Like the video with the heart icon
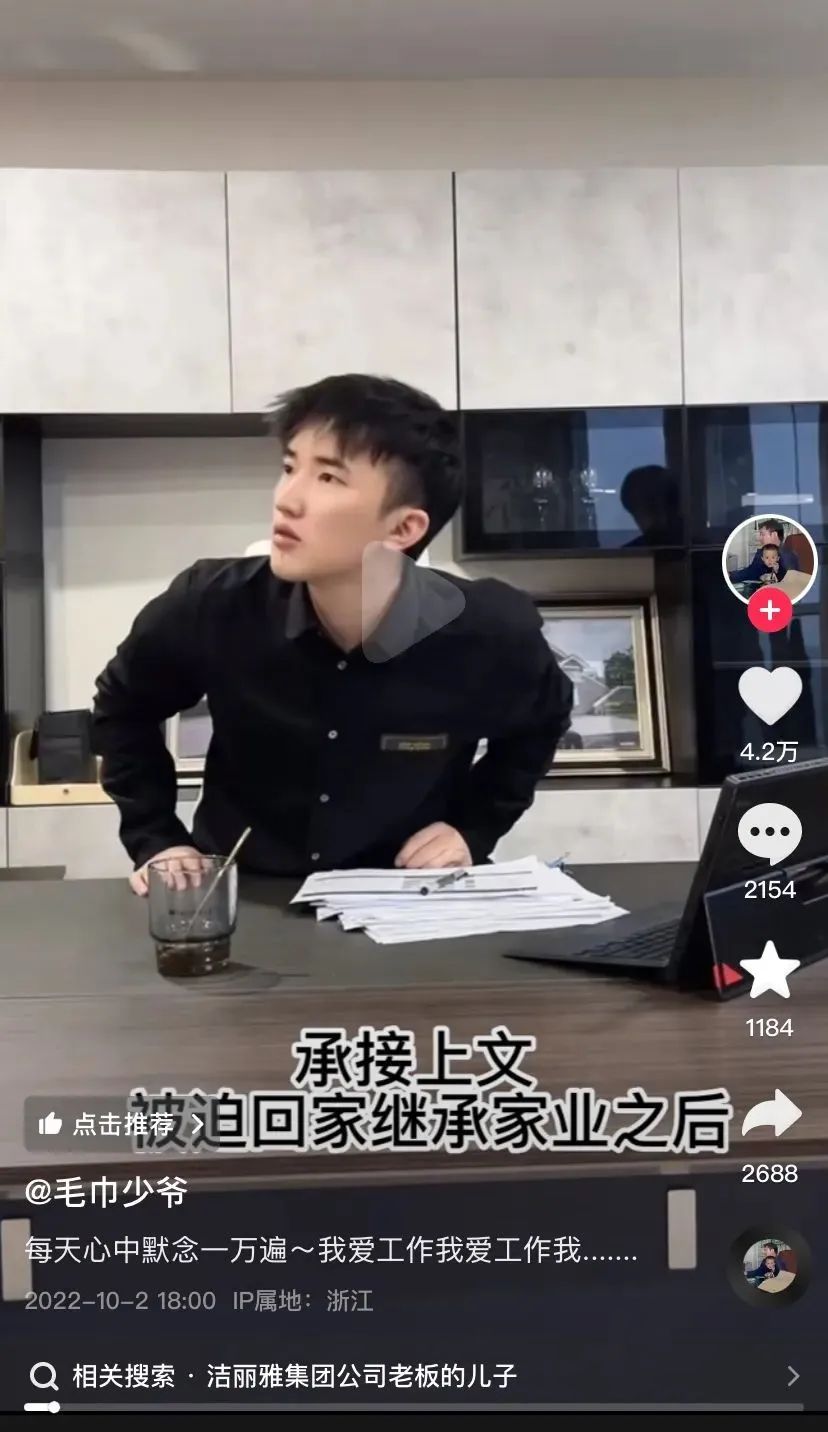The width and height of the screenshot is (828, 1432). pos(769,695)
